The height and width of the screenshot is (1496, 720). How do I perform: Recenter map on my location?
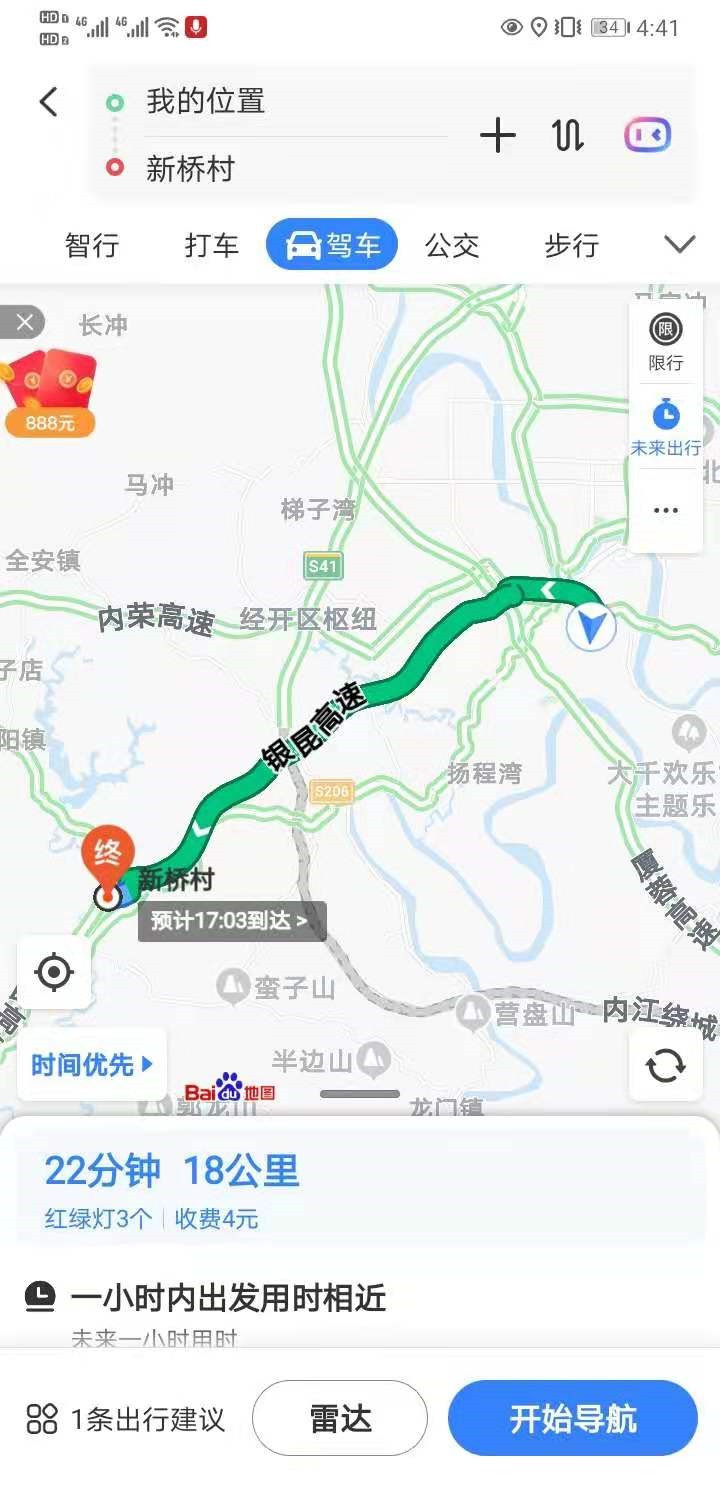pos(54,972)
